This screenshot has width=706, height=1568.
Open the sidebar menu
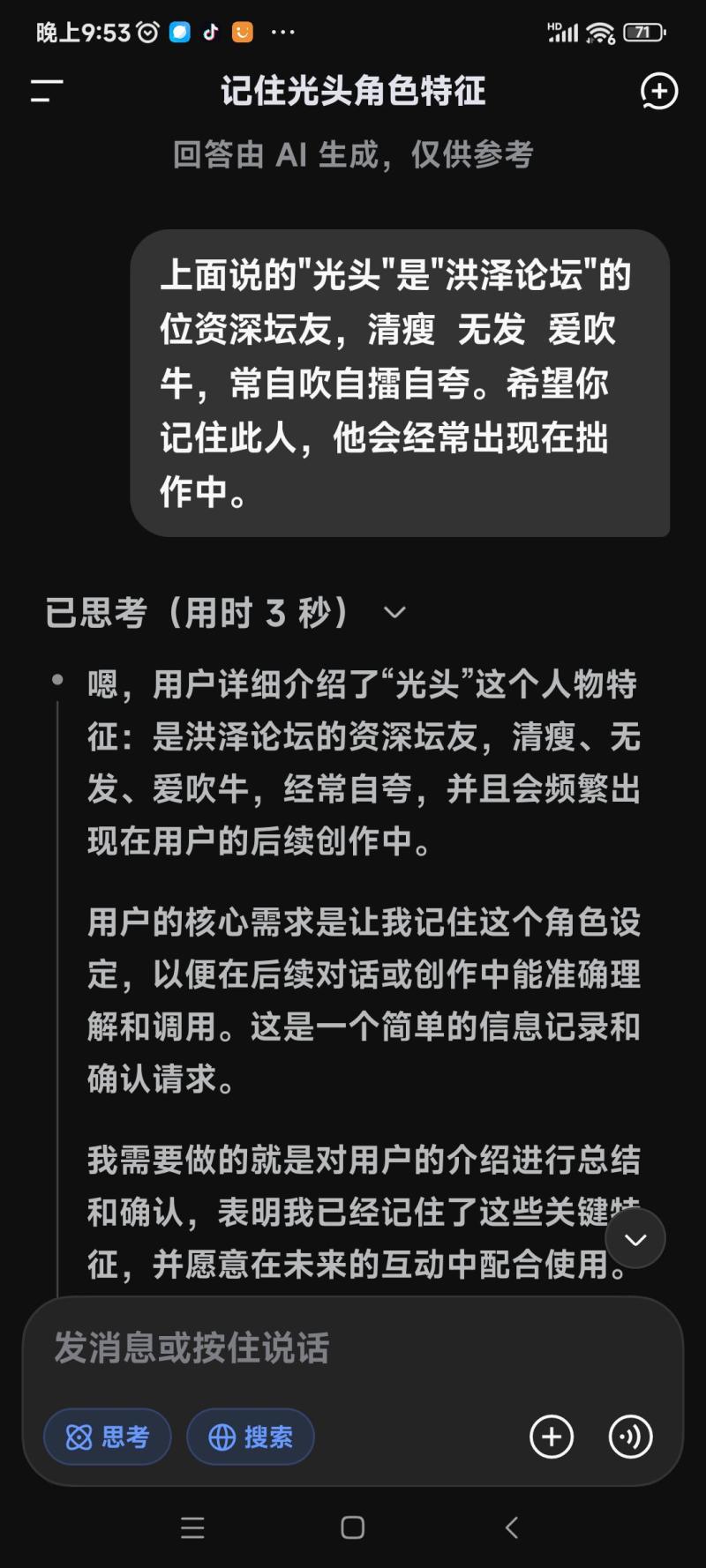coord(47,91)
